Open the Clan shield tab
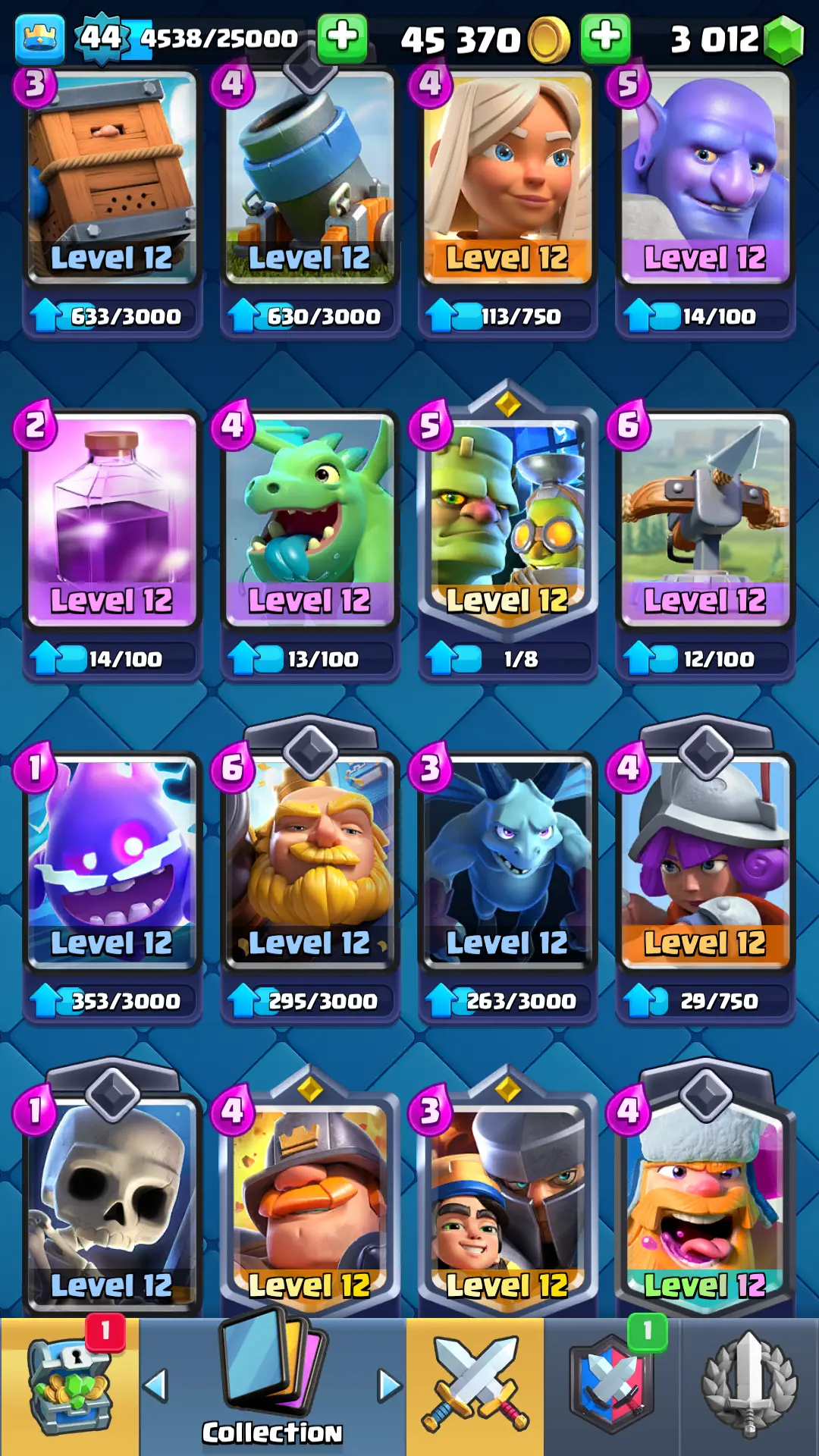This screenshot has height=1456, width=819. pyautogui.click(x=611, y=1386)
